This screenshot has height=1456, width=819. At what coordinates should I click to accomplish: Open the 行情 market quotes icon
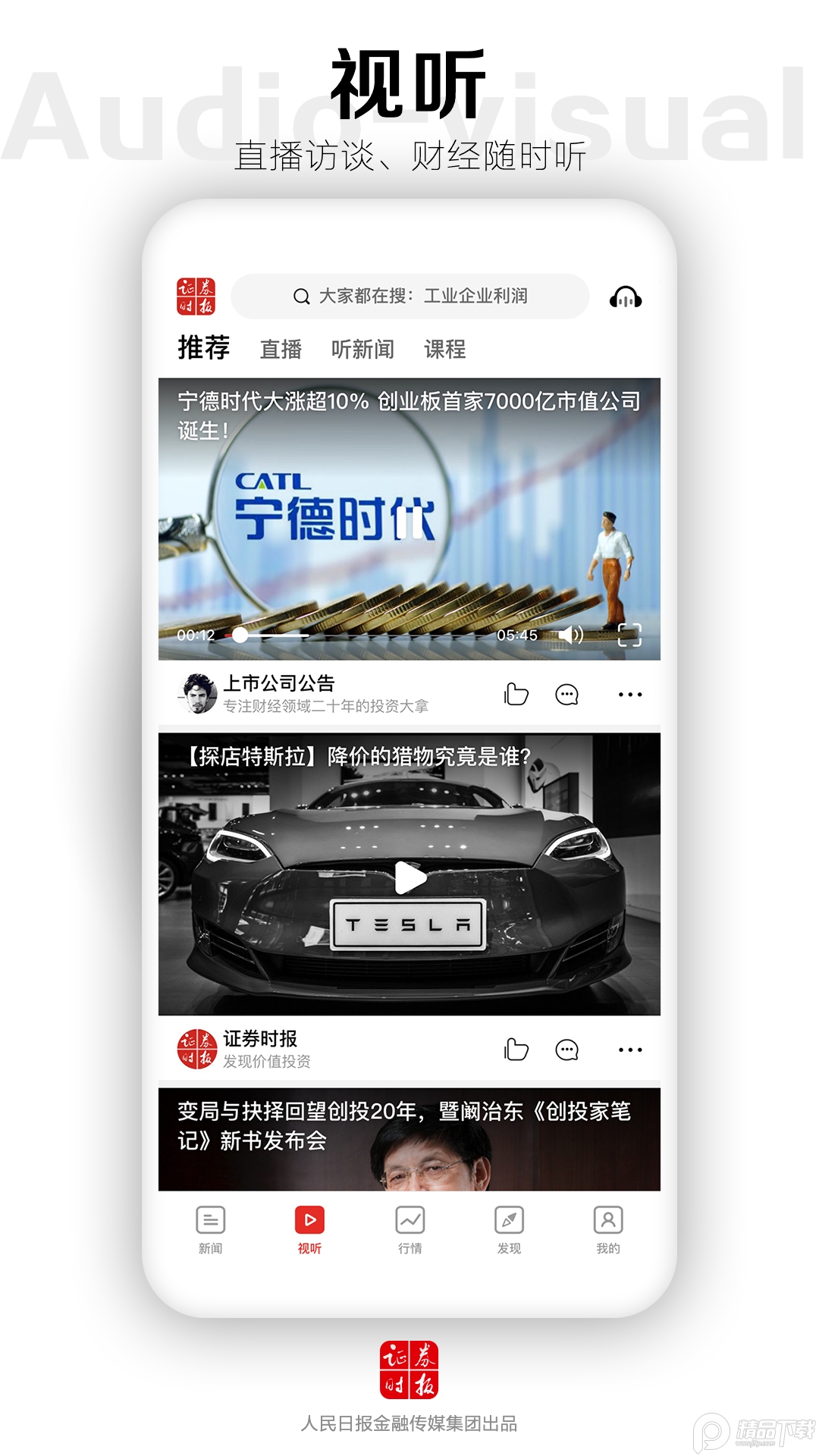pyautogui.click(x=409, y=1228)
